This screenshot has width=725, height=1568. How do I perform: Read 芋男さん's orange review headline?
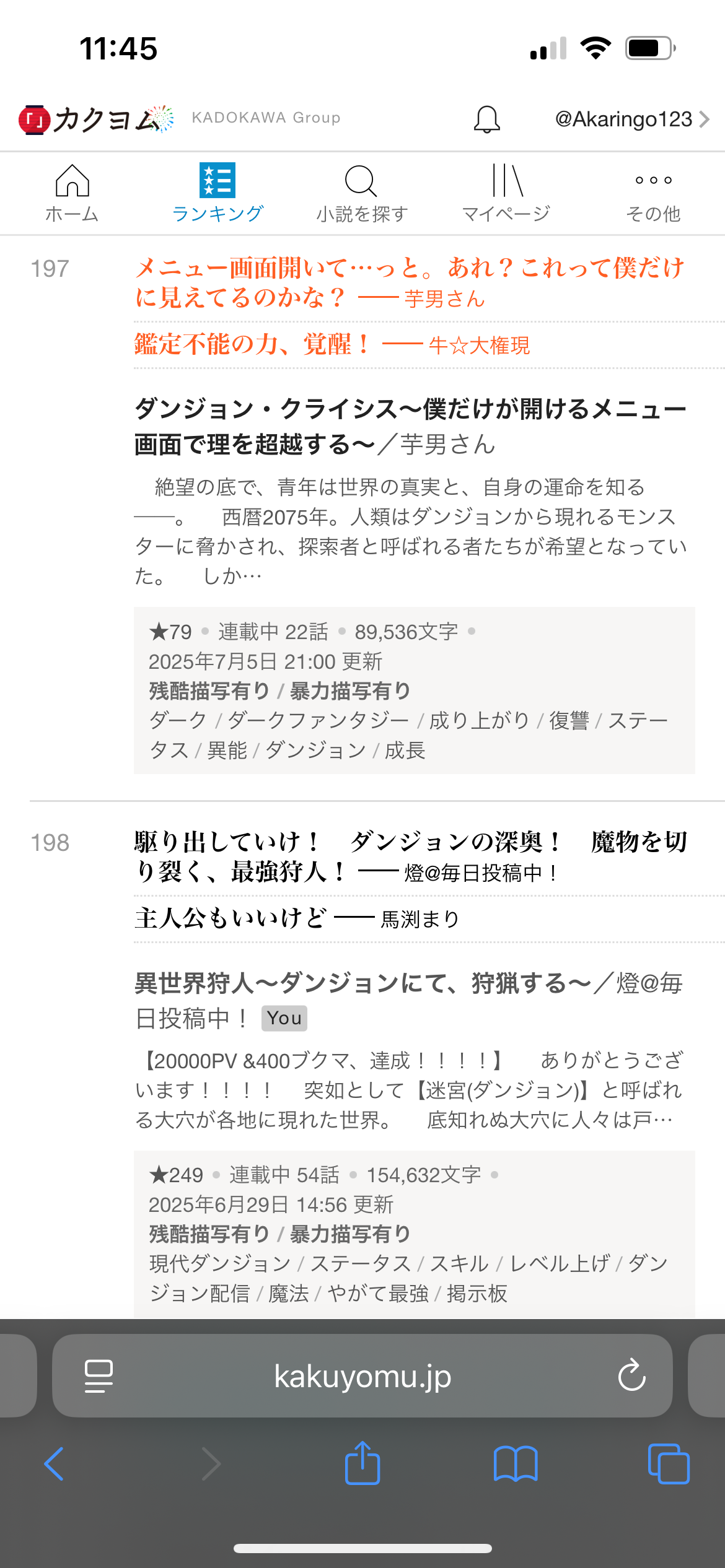click(409, 283)
